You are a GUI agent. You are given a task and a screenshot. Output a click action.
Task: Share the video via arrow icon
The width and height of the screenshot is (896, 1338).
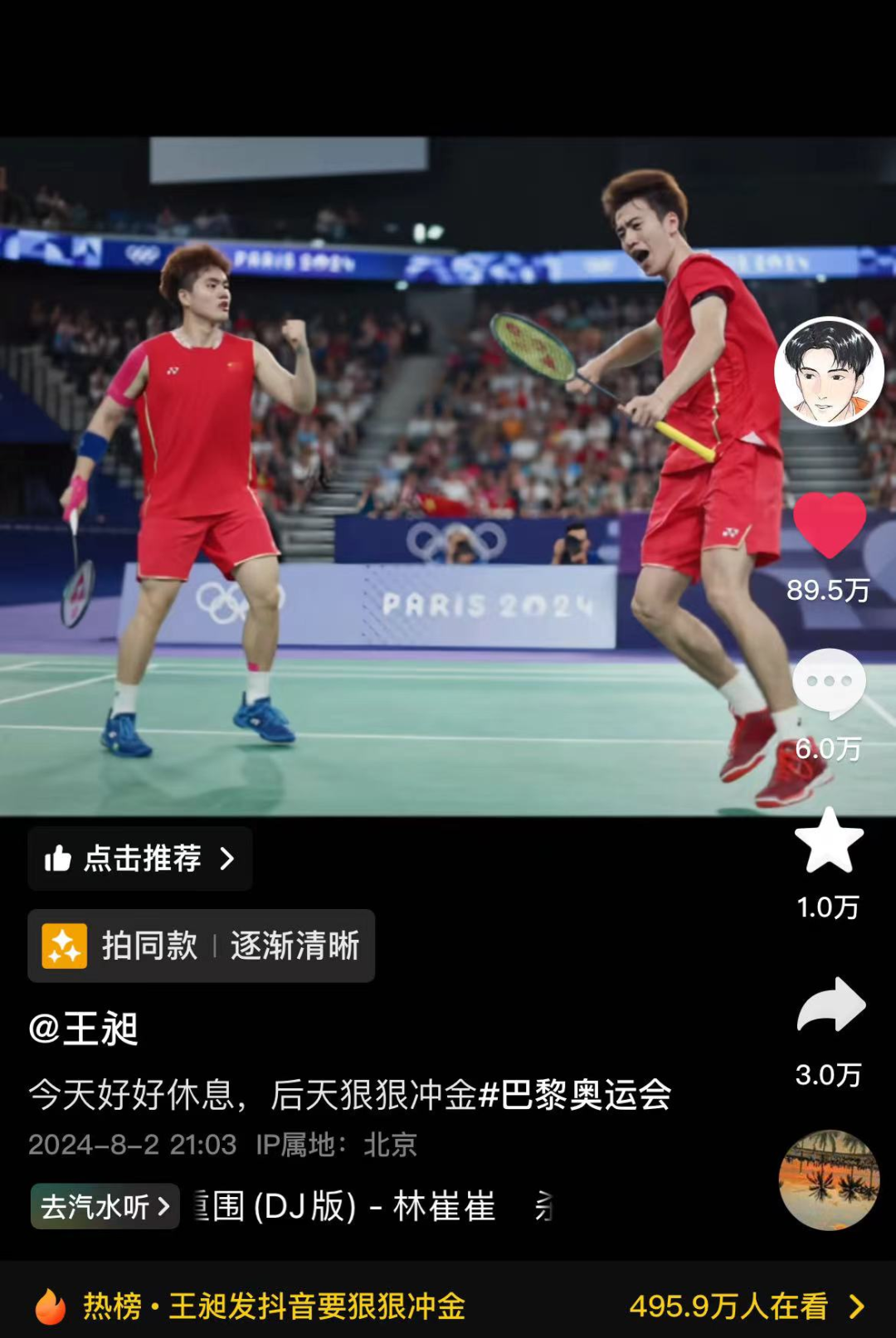(830, 1005)
